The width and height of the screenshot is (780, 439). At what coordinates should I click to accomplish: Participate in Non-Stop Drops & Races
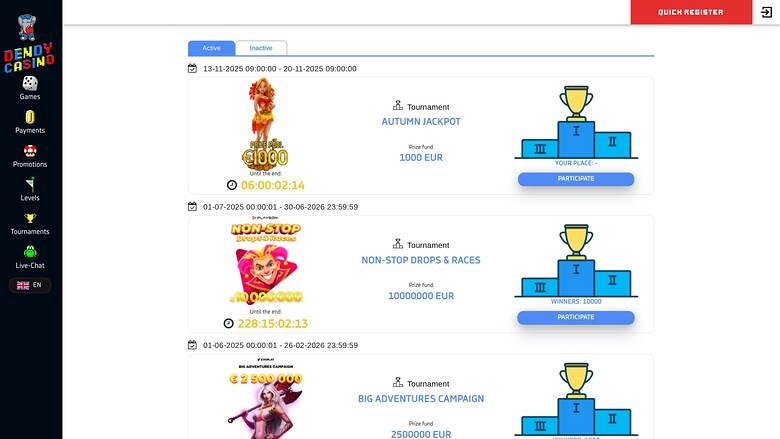575,317
